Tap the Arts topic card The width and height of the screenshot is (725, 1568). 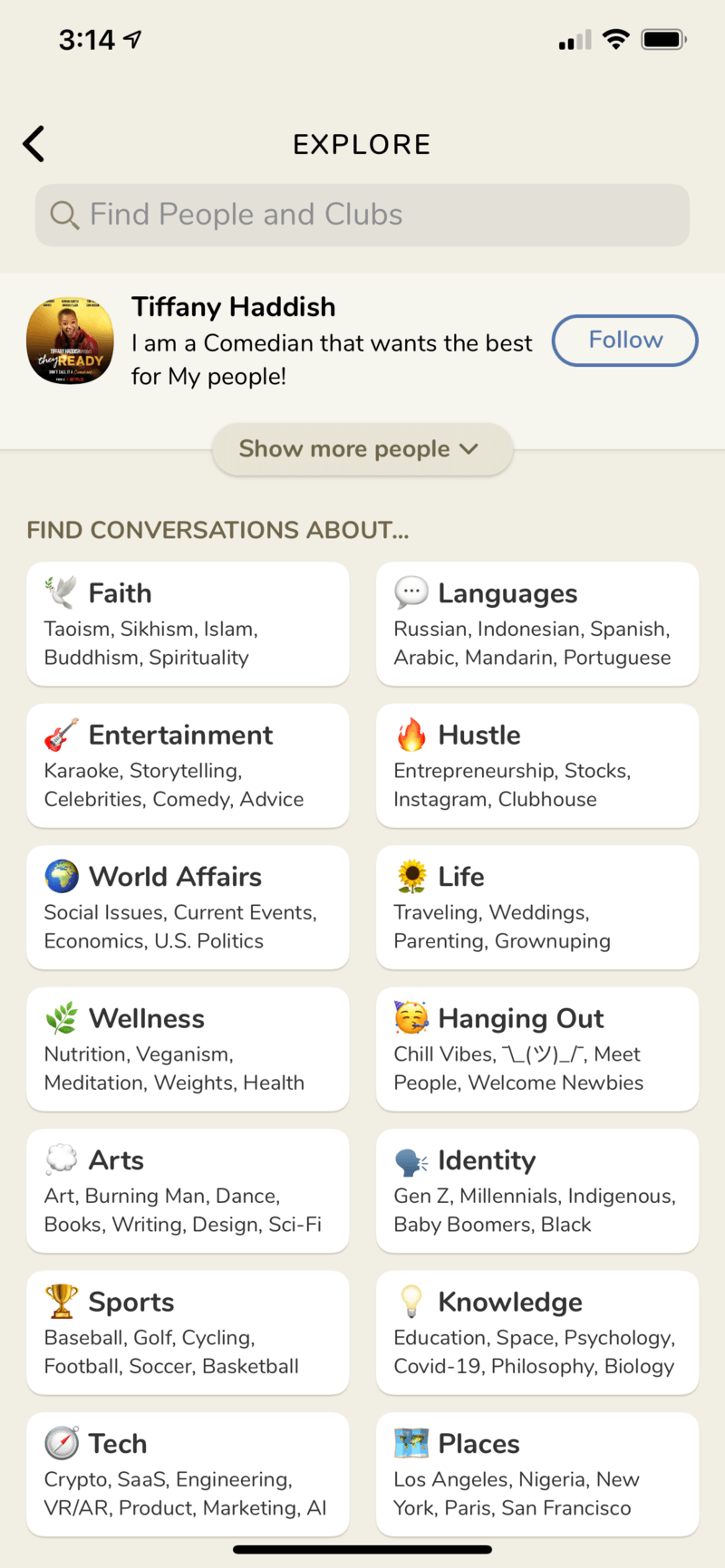point(188,1191)
